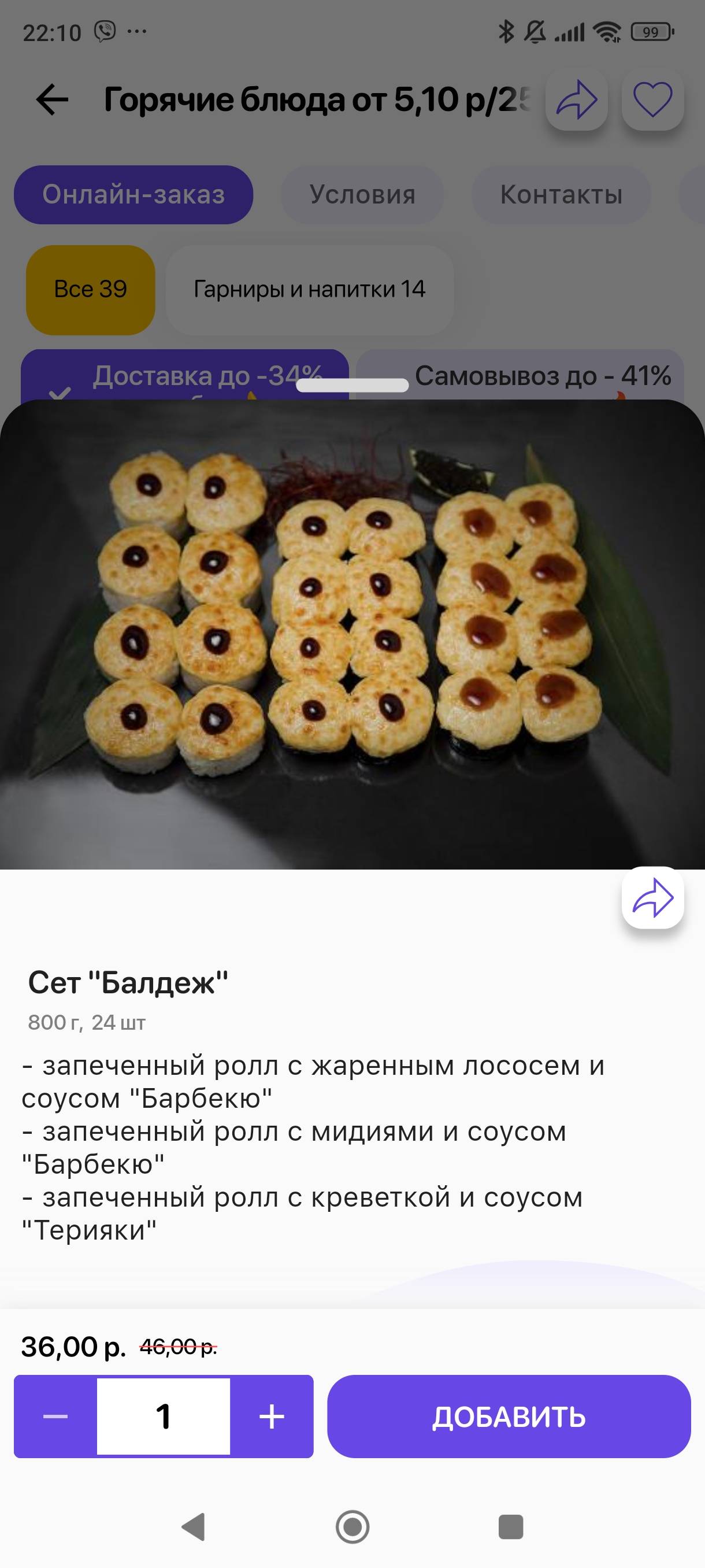Share the page from the header

[x=576, y=99]
